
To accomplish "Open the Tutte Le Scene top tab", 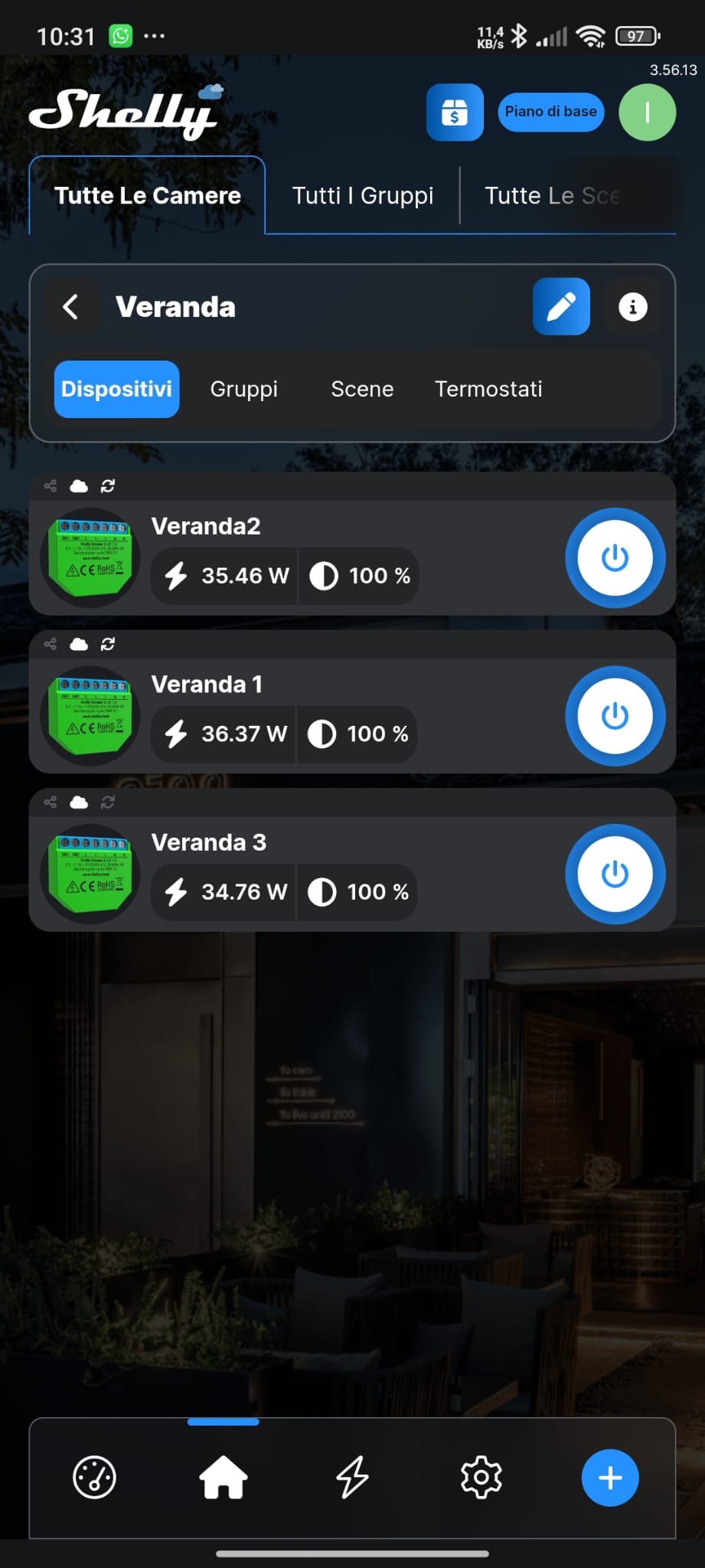I will [552, 196].
